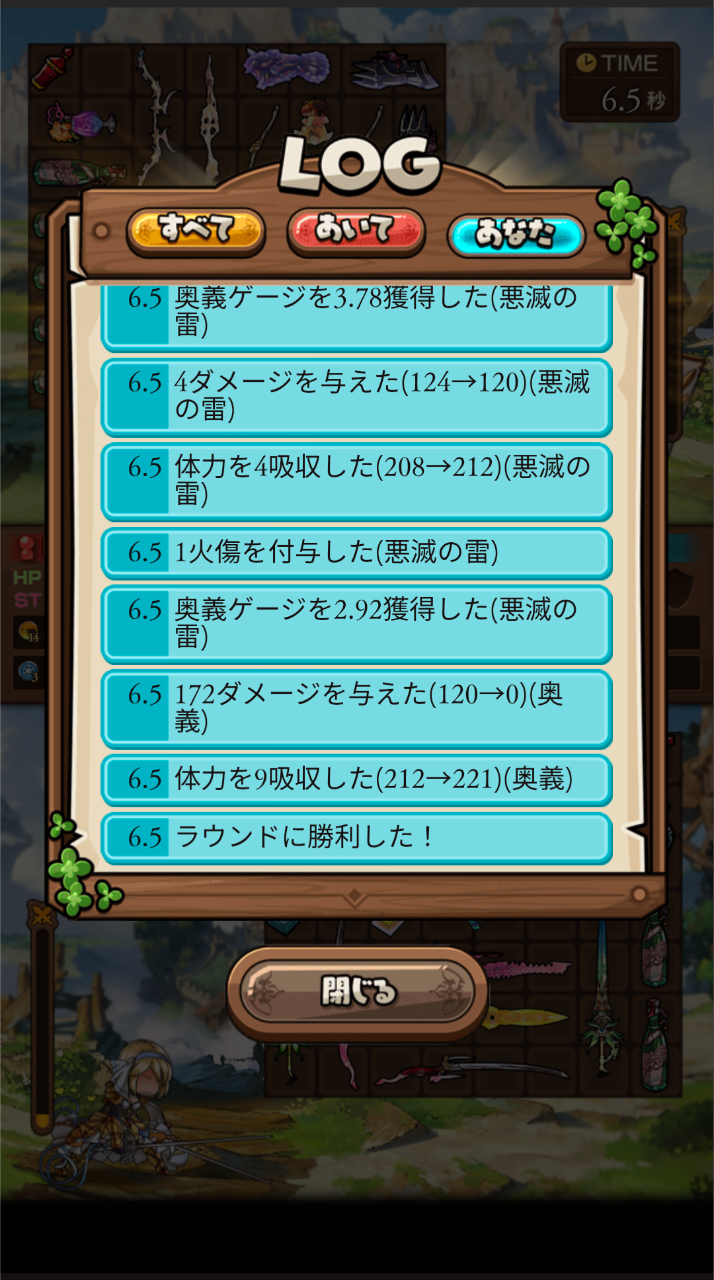Select the あなた log filter
The width and height of the screenshot is (714, 1280).
click(515, 235)
